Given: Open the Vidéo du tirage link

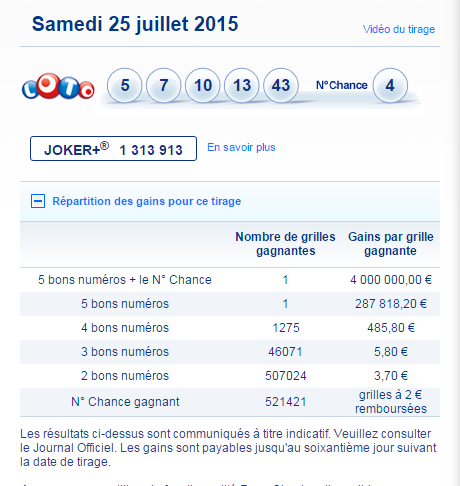Looking at the screenshot, I should pyautogui.click(x=399, y=29).
